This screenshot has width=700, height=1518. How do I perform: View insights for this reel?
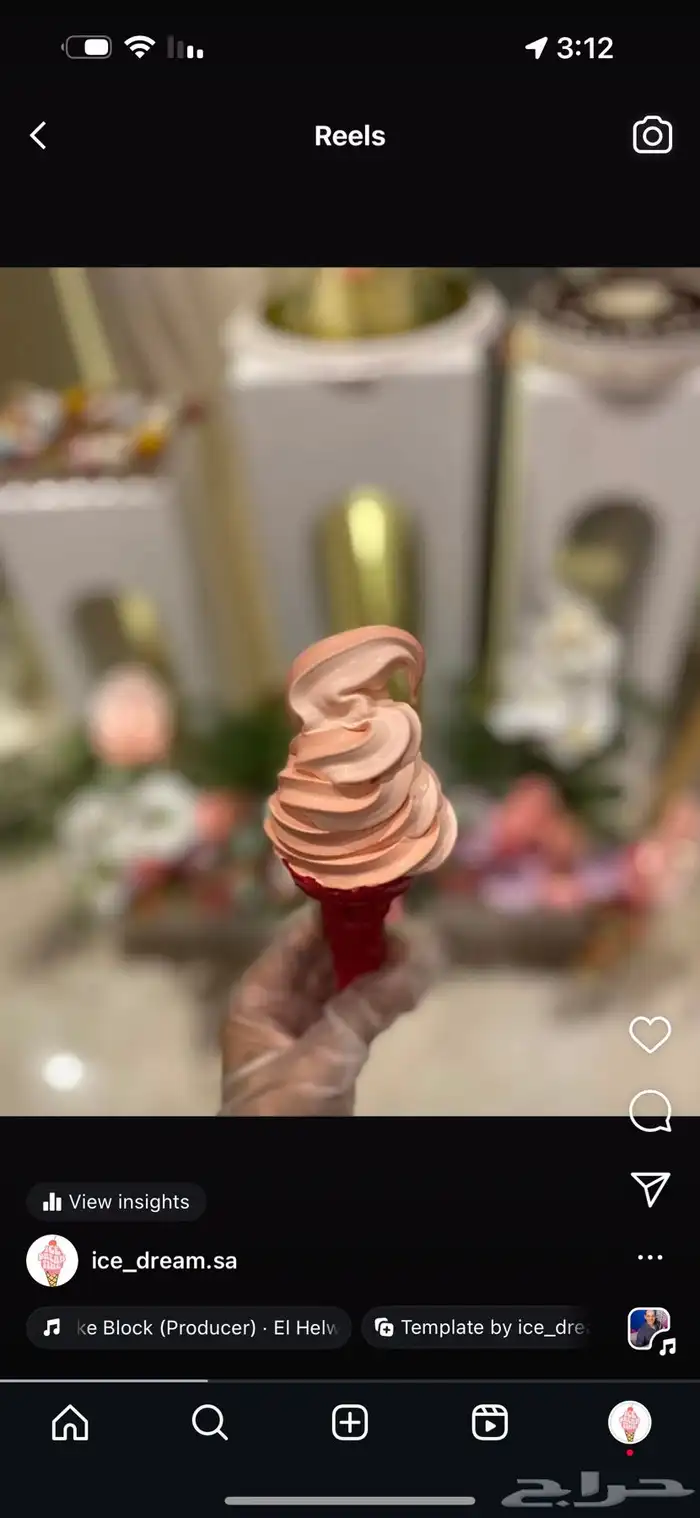[116, 1202]
